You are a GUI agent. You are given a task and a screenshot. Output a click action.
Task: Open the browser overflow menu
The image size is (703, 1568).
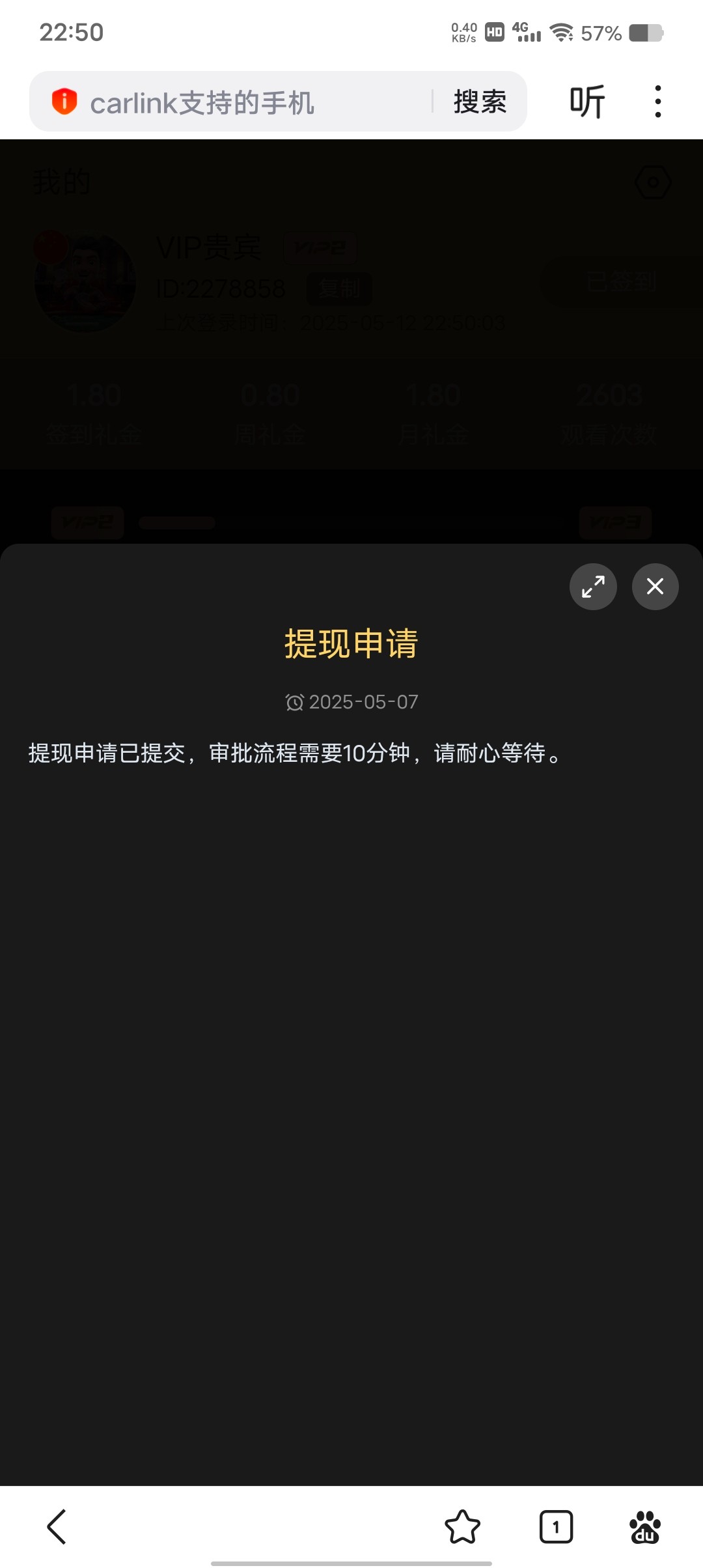658,102
